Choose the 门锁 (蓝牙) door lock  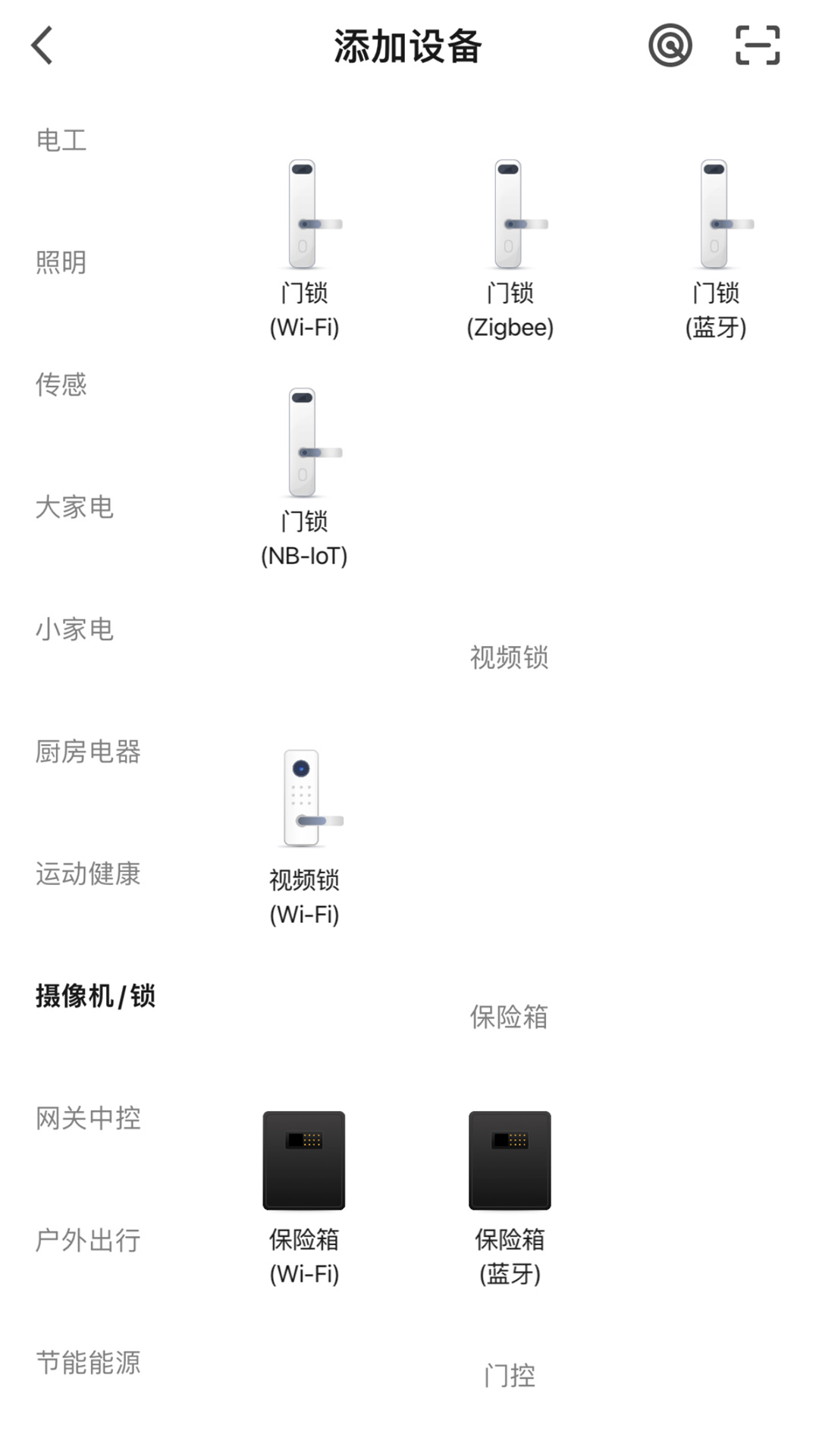coord(715,220)
